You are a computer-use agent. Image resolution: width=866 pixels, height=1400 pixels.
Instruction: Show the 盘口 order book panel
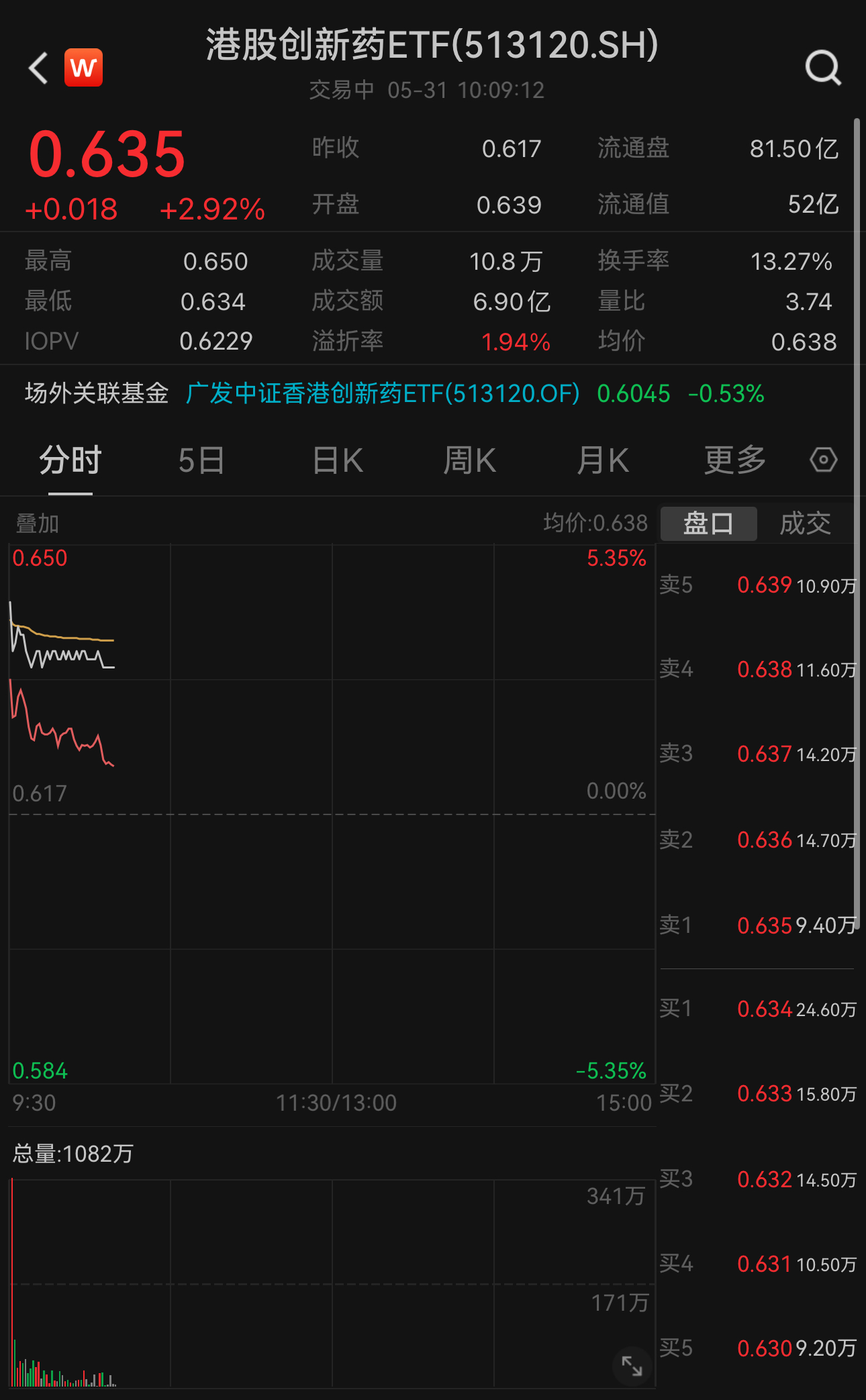pos(708,523)
